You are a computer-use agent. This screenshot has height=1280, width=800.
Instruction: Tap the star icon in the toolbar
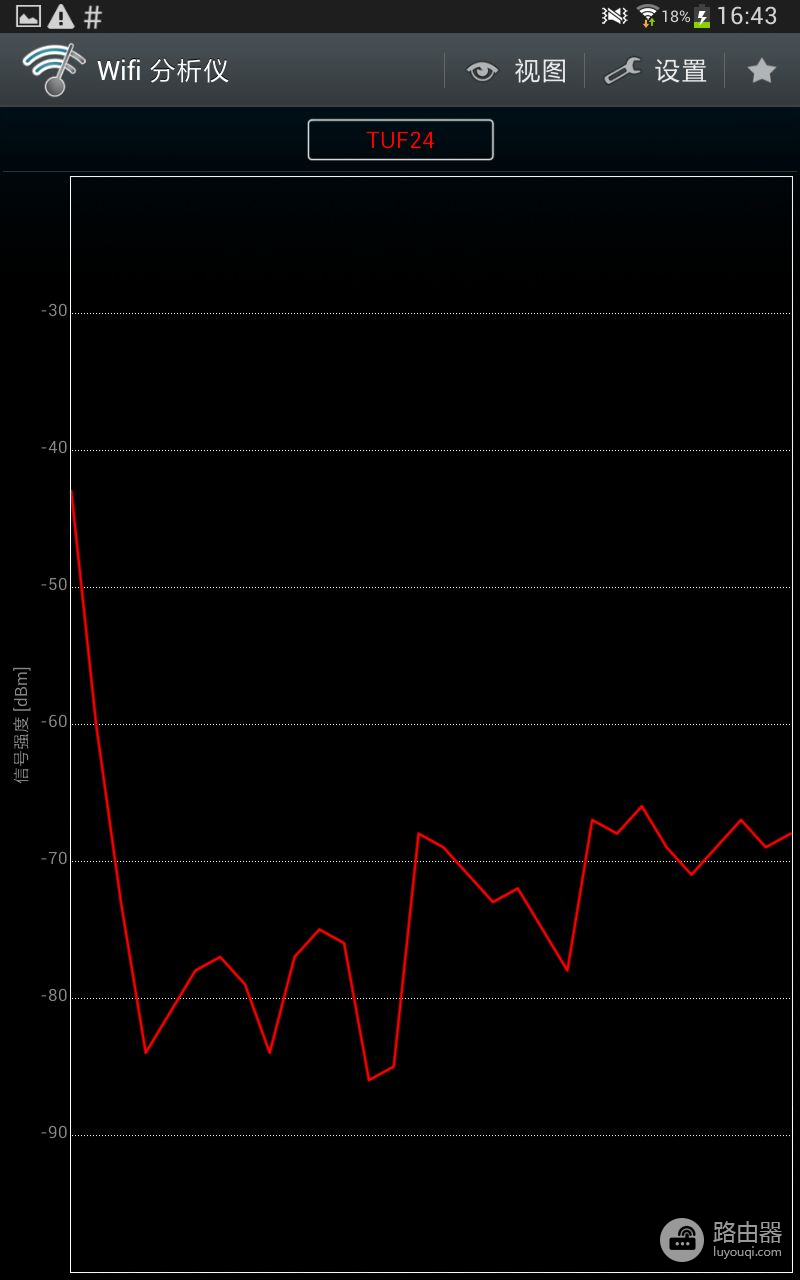point(762,71)
